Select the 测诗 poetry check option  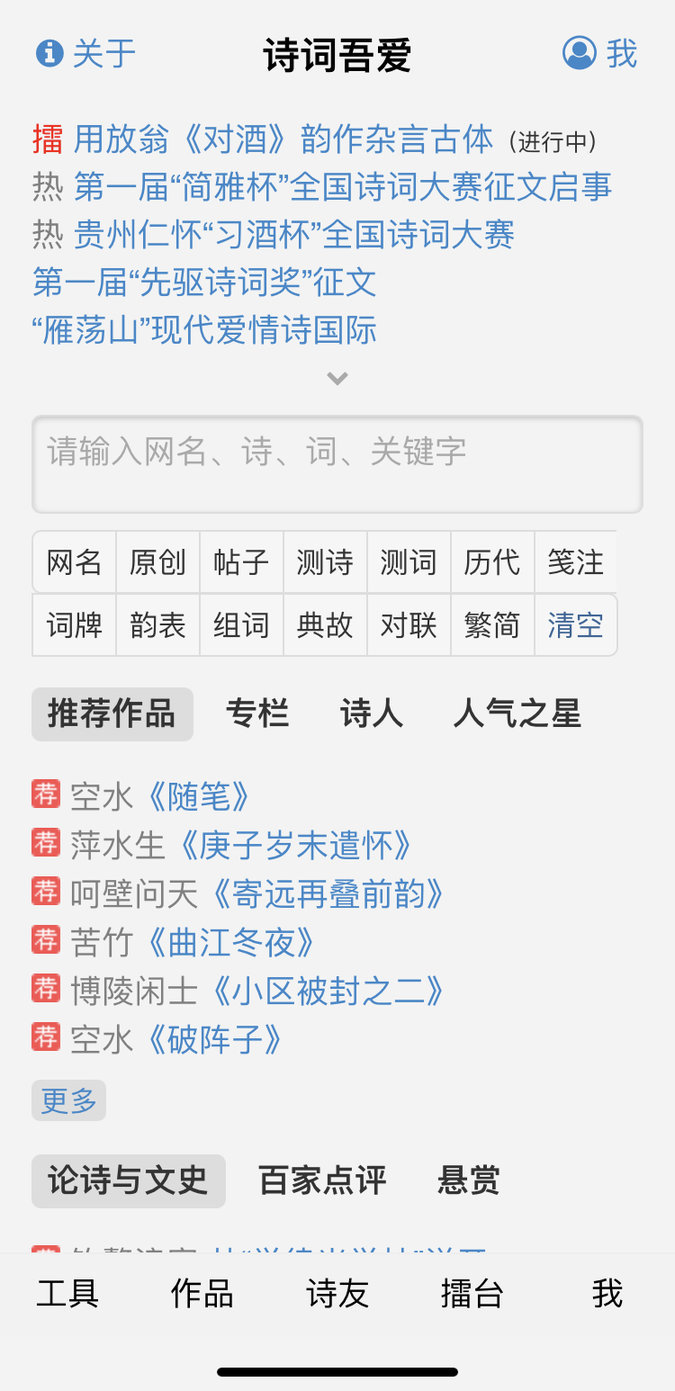[x=325, y=562]
